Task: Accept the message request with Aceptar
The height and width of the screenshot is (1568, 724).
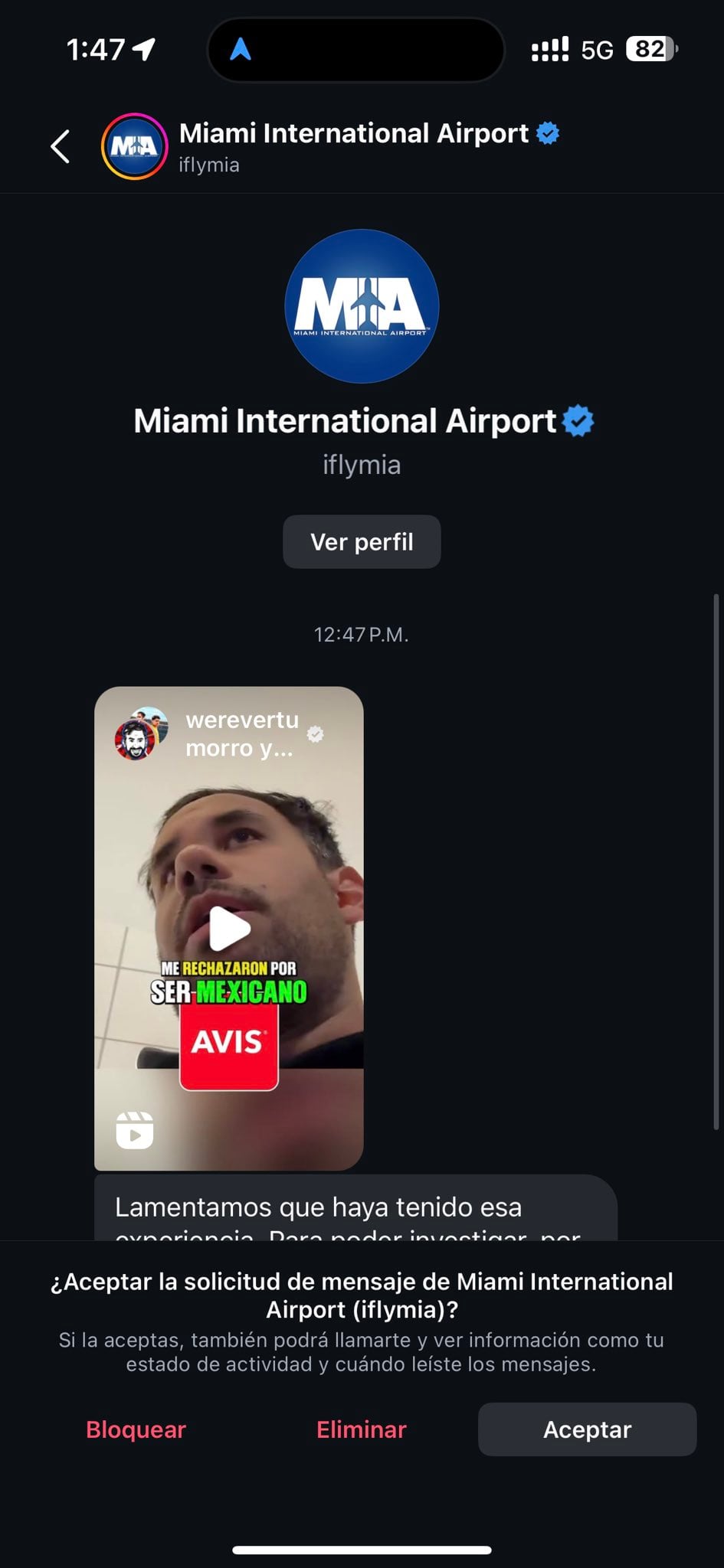Action: point(587,1429)
